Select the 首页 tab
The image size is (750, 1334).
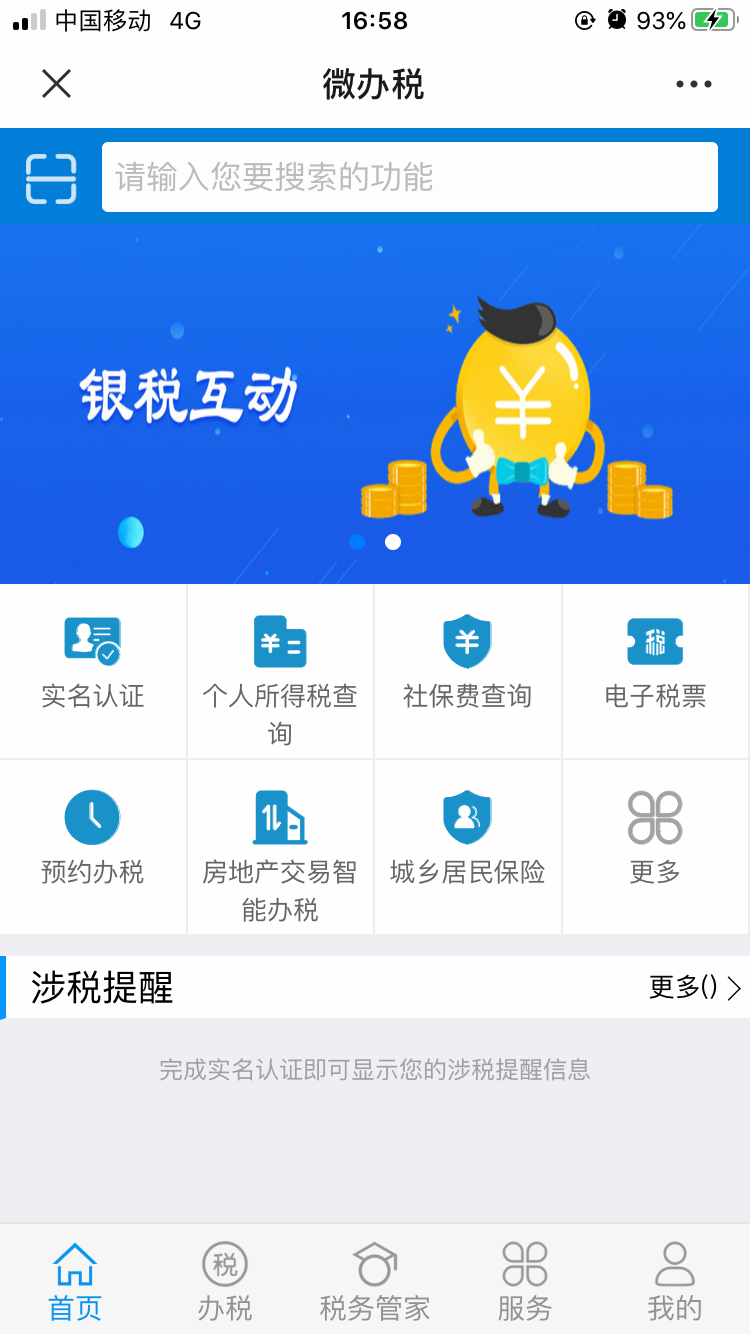pyautogui.click(x=75, y=1281)
